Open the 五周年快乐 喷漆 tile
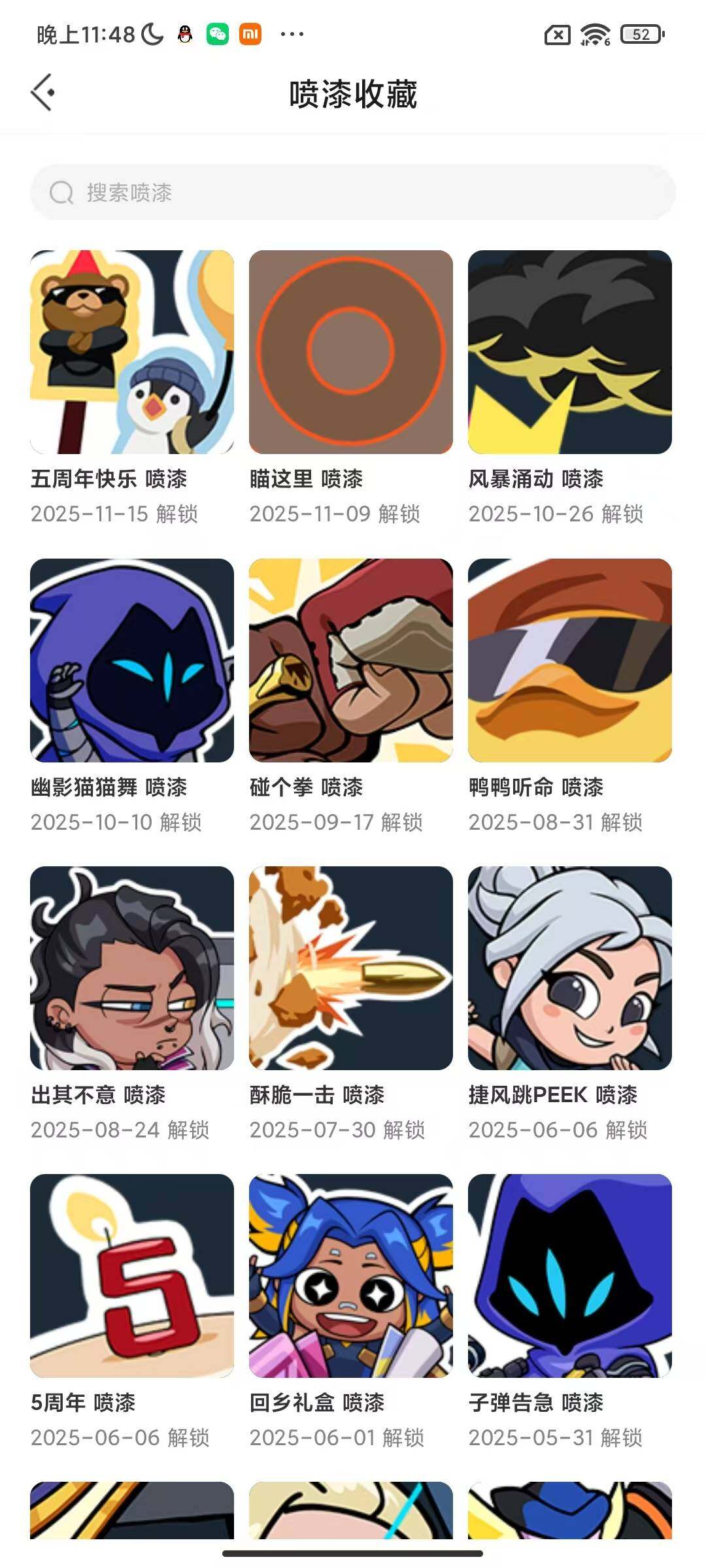706x1568 pixels. (132, 352)
